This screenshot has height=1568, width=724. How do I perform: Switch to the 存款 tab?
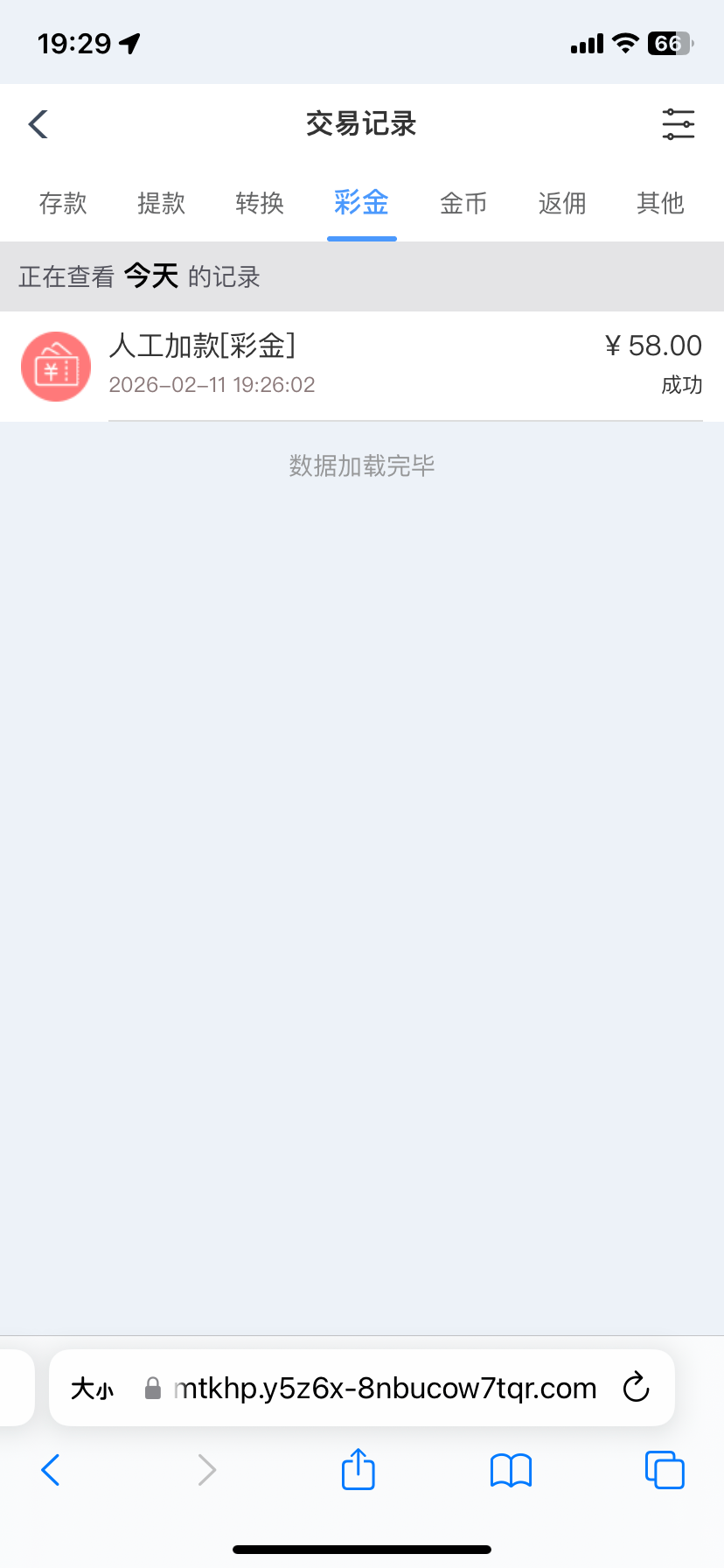click(63, 204)
